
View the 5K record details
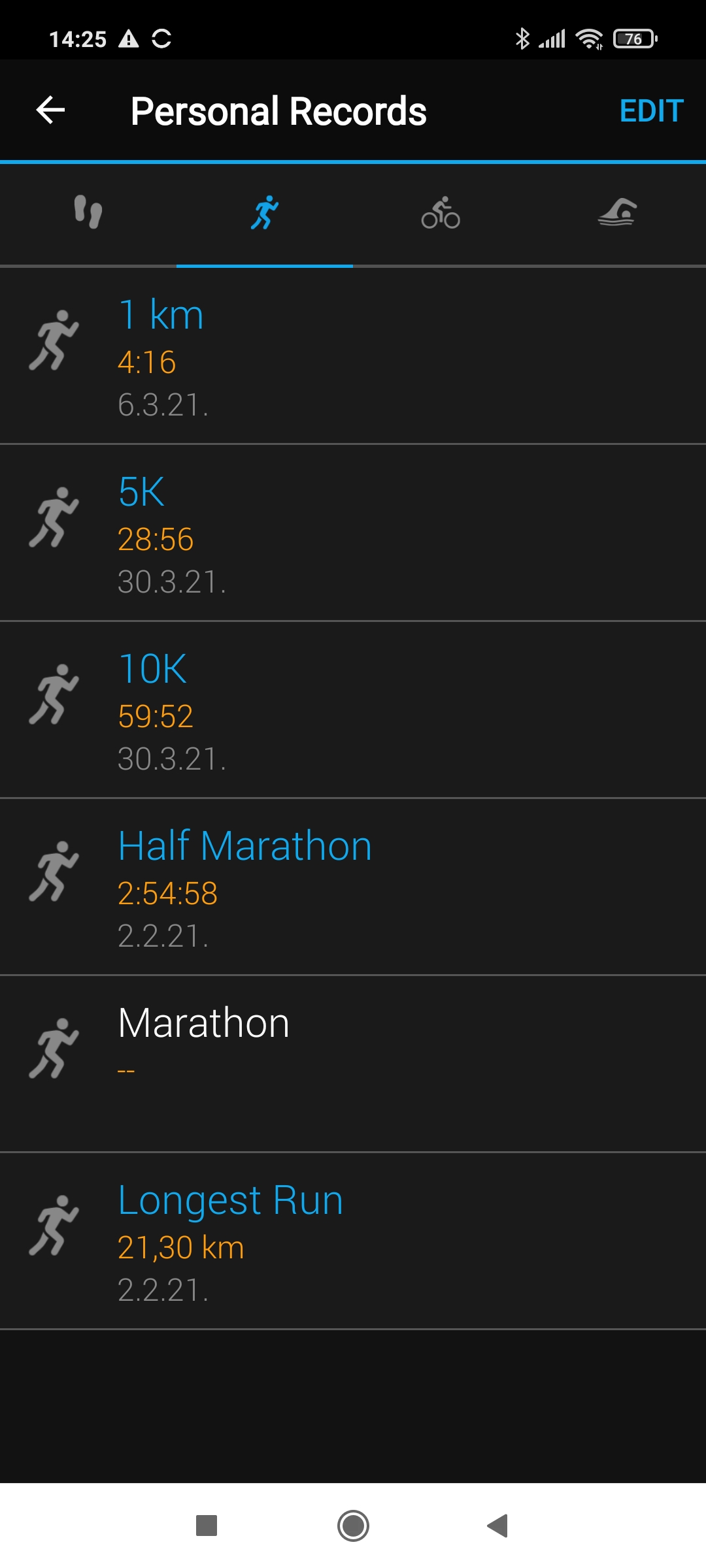(353, 533)
